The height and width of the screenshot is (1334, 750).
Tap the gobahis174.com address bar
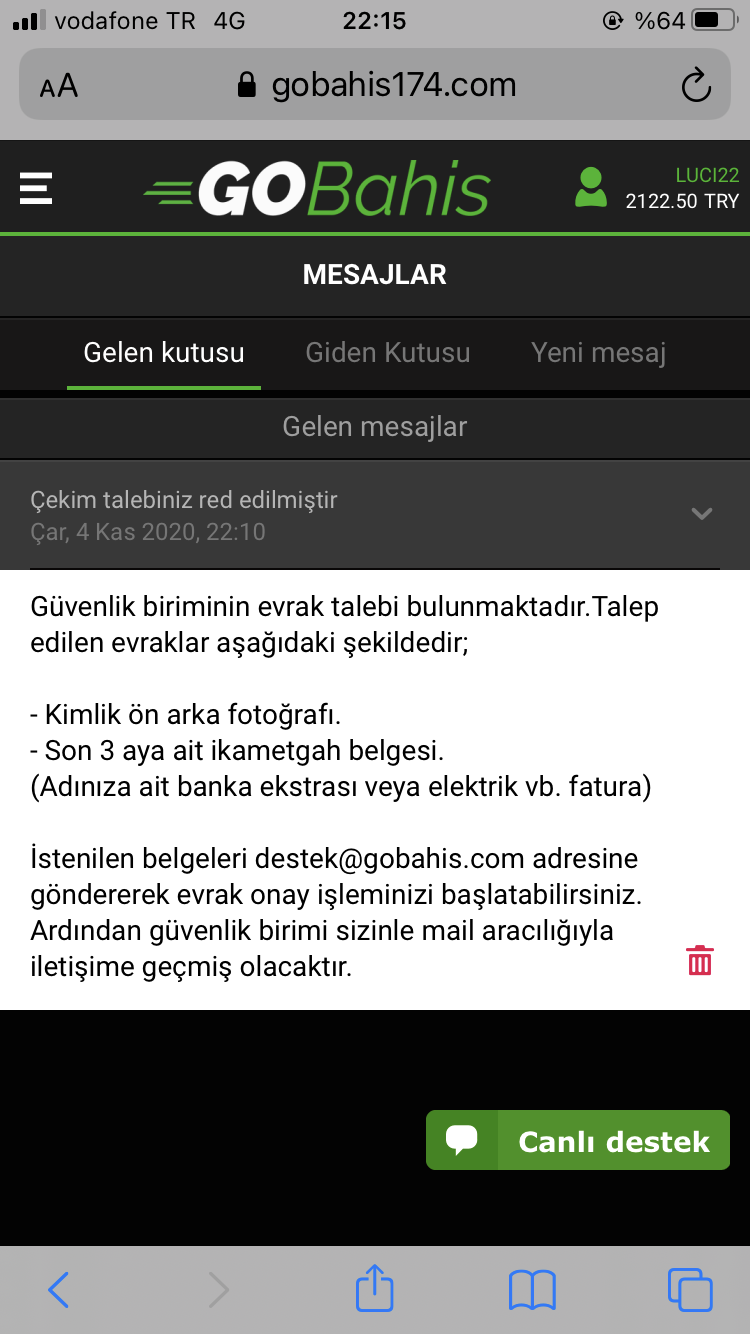coord(375,85)
